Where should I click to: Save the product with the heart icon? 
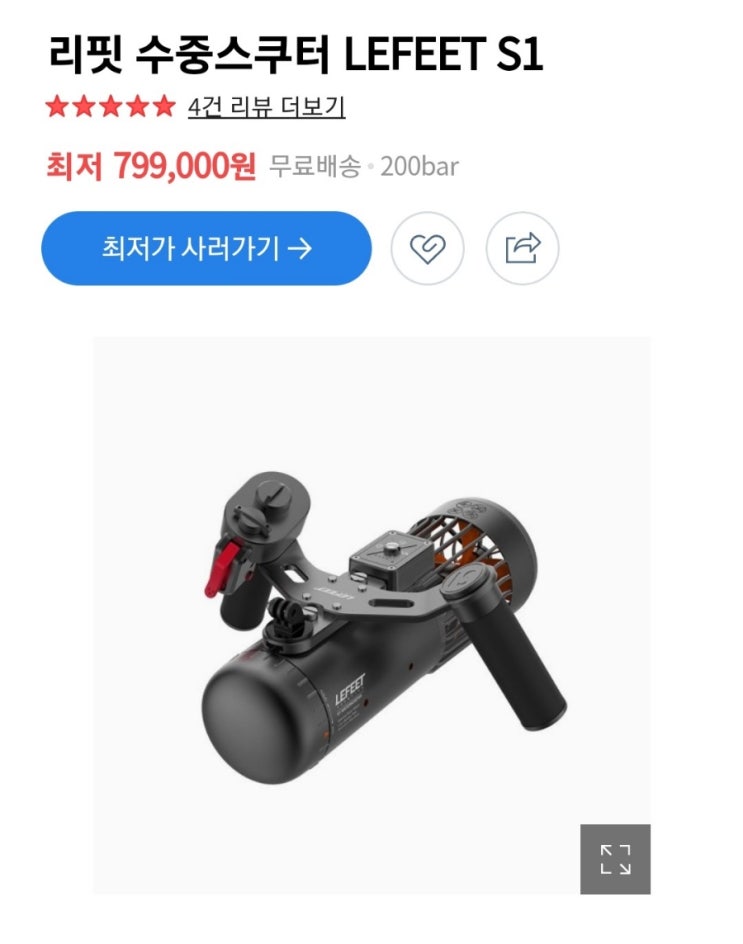click(x=427, y=248)
